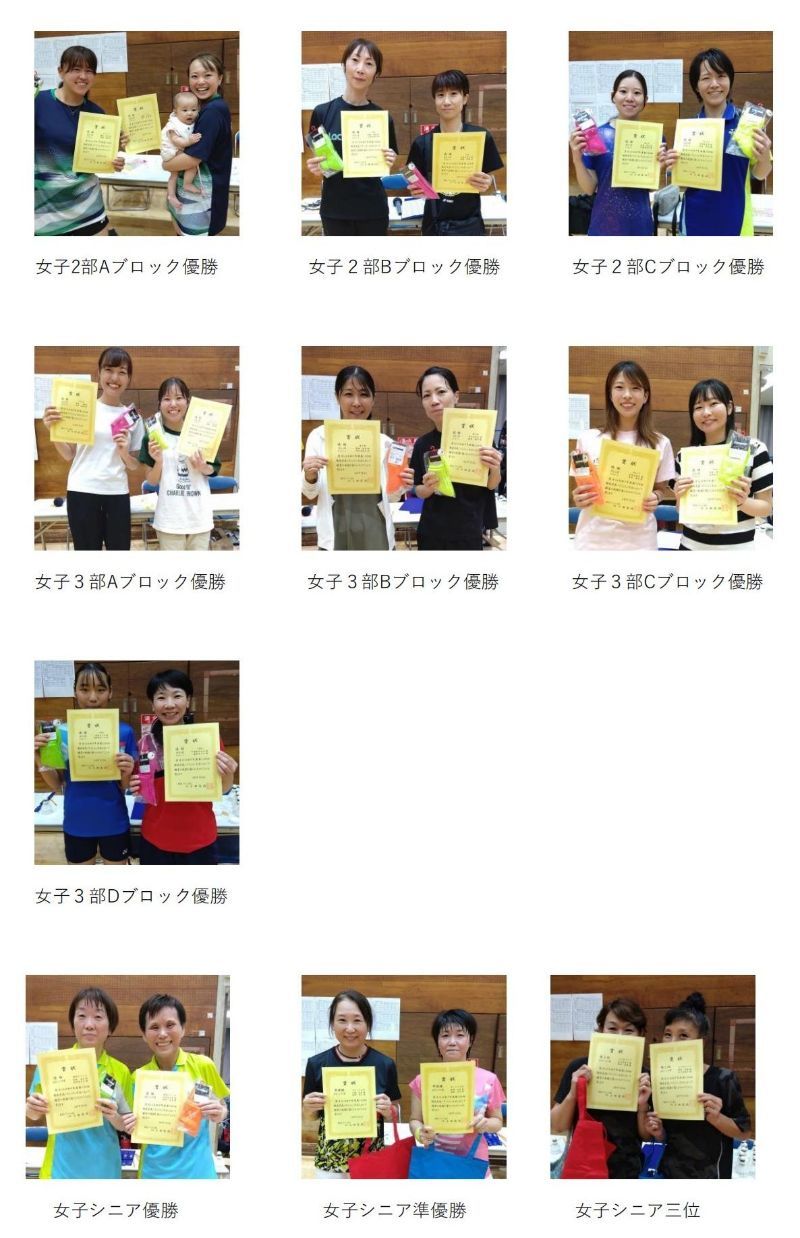Open the 女子シニア優勝 photo
The image size is (800, 1238).
[127, 1077]
